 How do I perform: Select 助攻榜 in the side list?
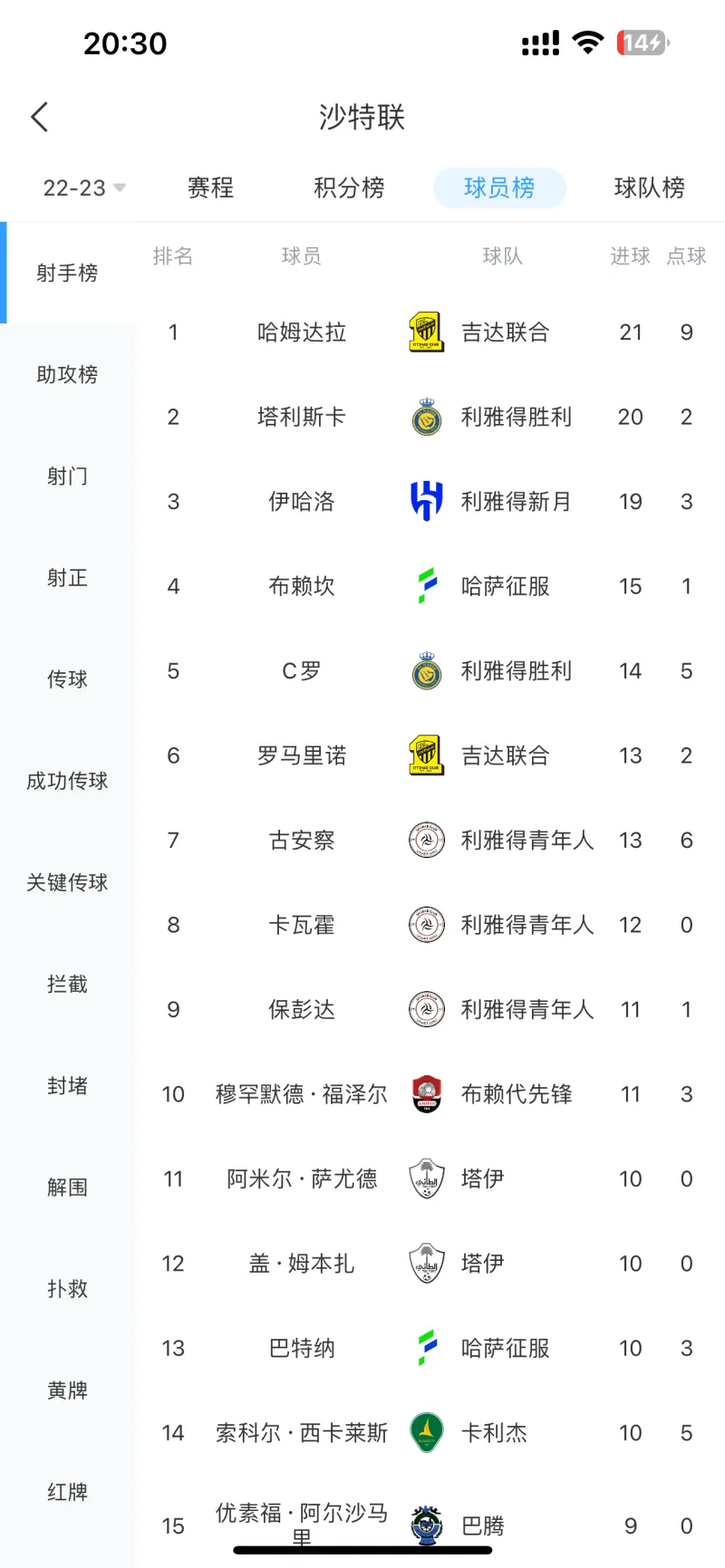[67, 374]
